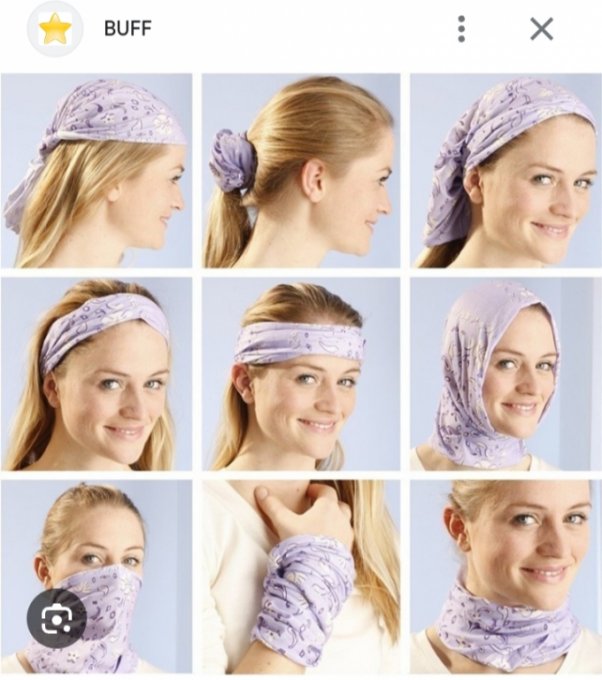602x680 pixels.
Task: Close the BUFF image viewer
Action: pos(541,29)
